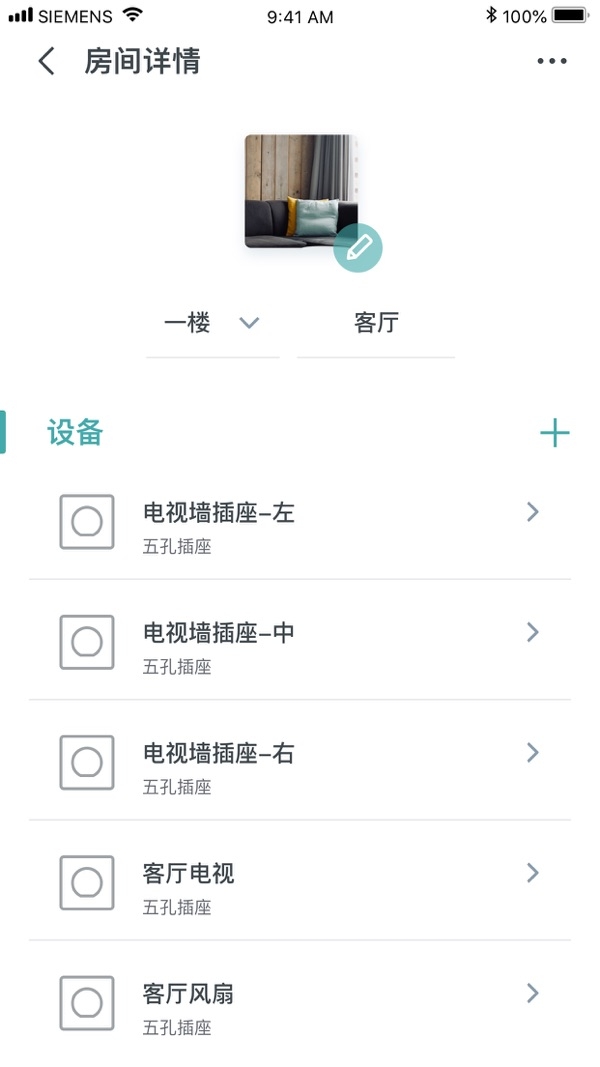The height and width of the screenshot is (1067, 600).
Task: View the 客厅电视 socket
Action: pyautogui.click(x=299, y=883)
